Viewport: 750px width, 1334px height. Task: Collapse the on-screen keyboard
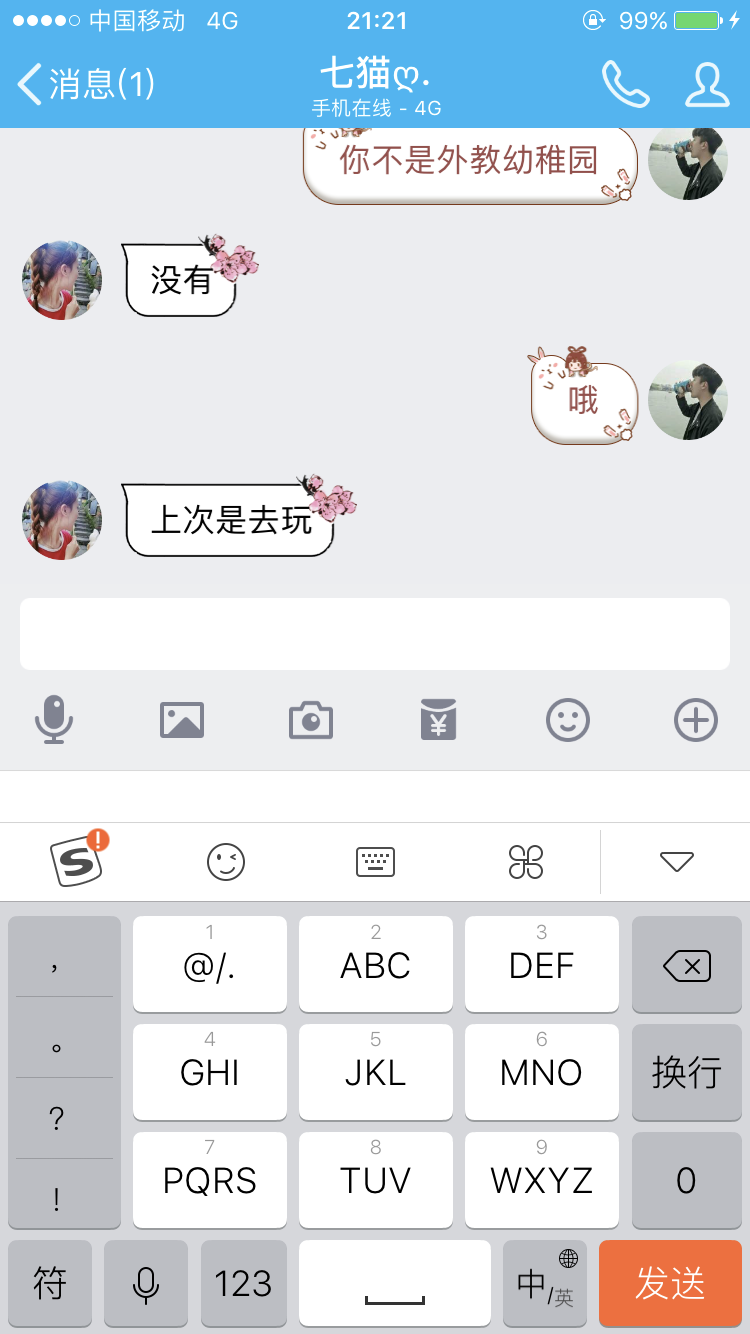pyautogui.click(x=676, y=861)
